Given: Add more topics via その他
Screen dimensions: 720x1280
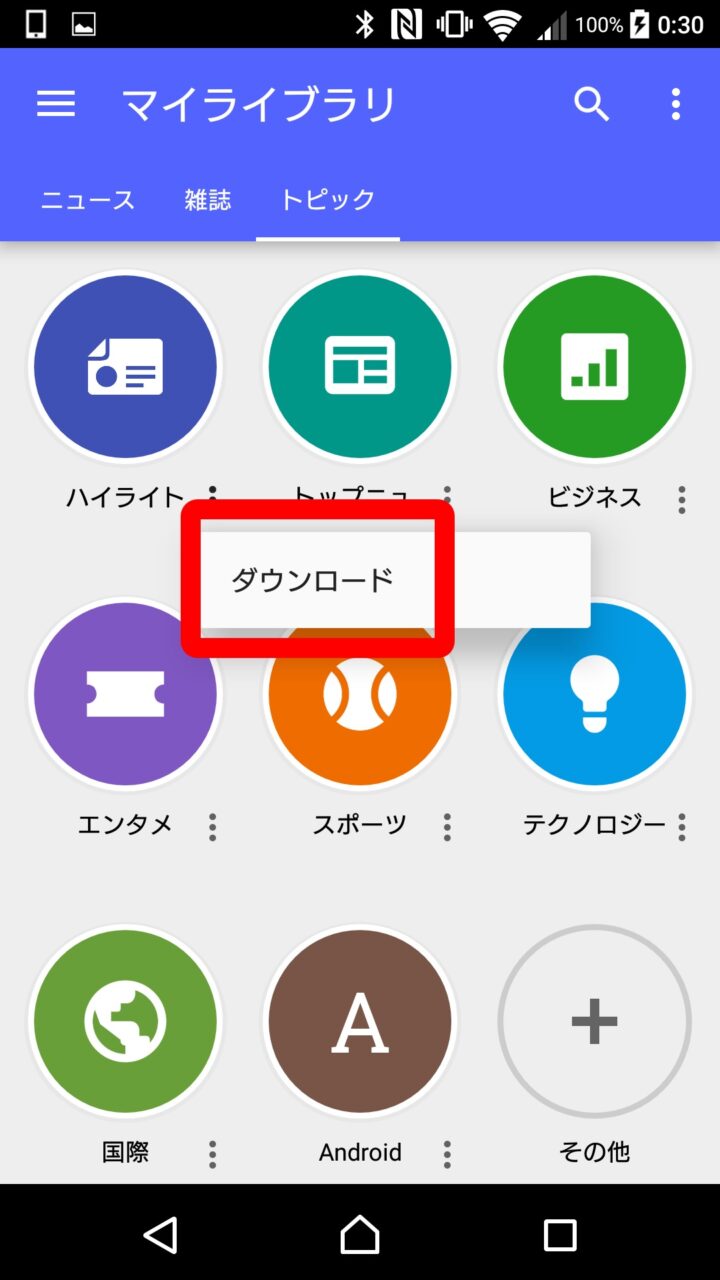Looking at the screenshot, I should click(x=594, y=1021).
